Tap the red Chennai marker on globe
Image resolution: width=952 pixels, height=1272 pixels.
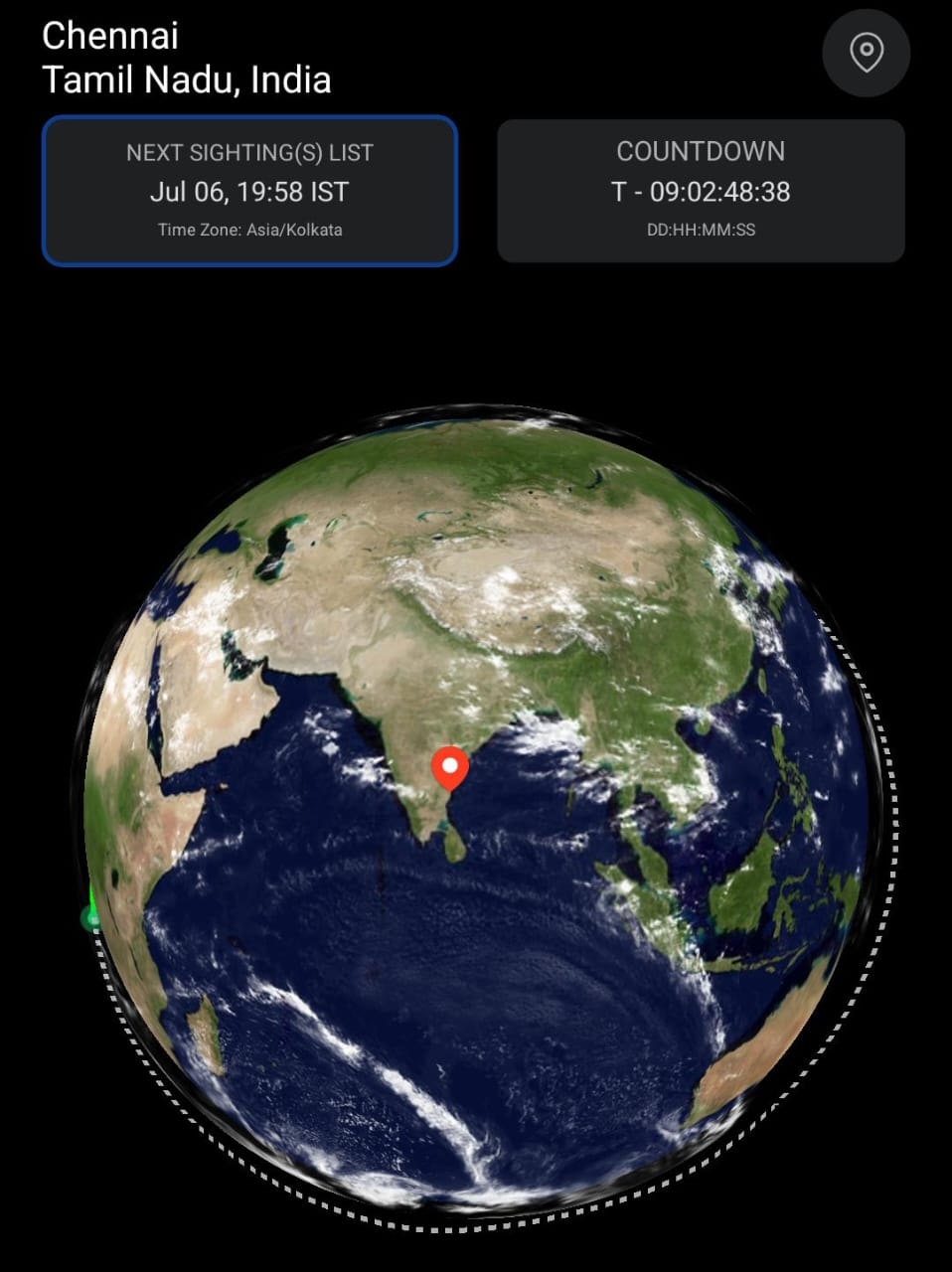coord(450,767)
